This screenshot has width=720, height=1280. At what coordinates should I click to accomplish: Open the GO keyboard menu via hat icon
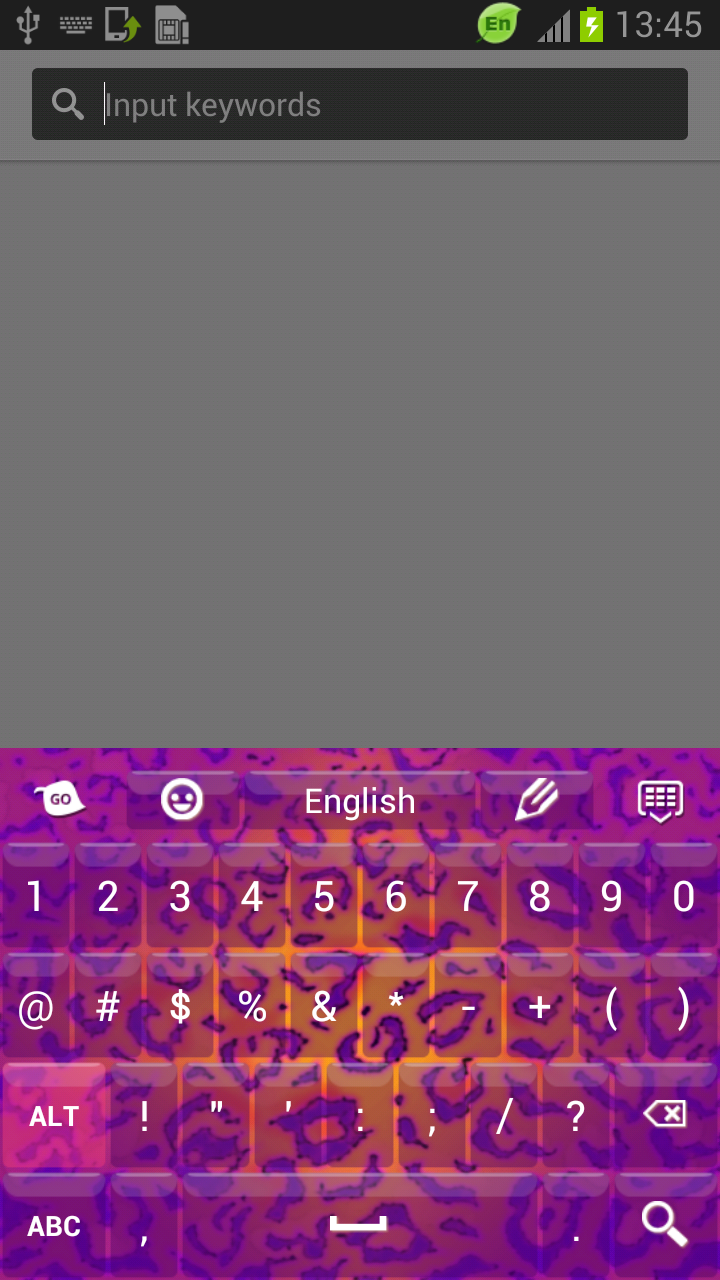click(x=58, y=798)
